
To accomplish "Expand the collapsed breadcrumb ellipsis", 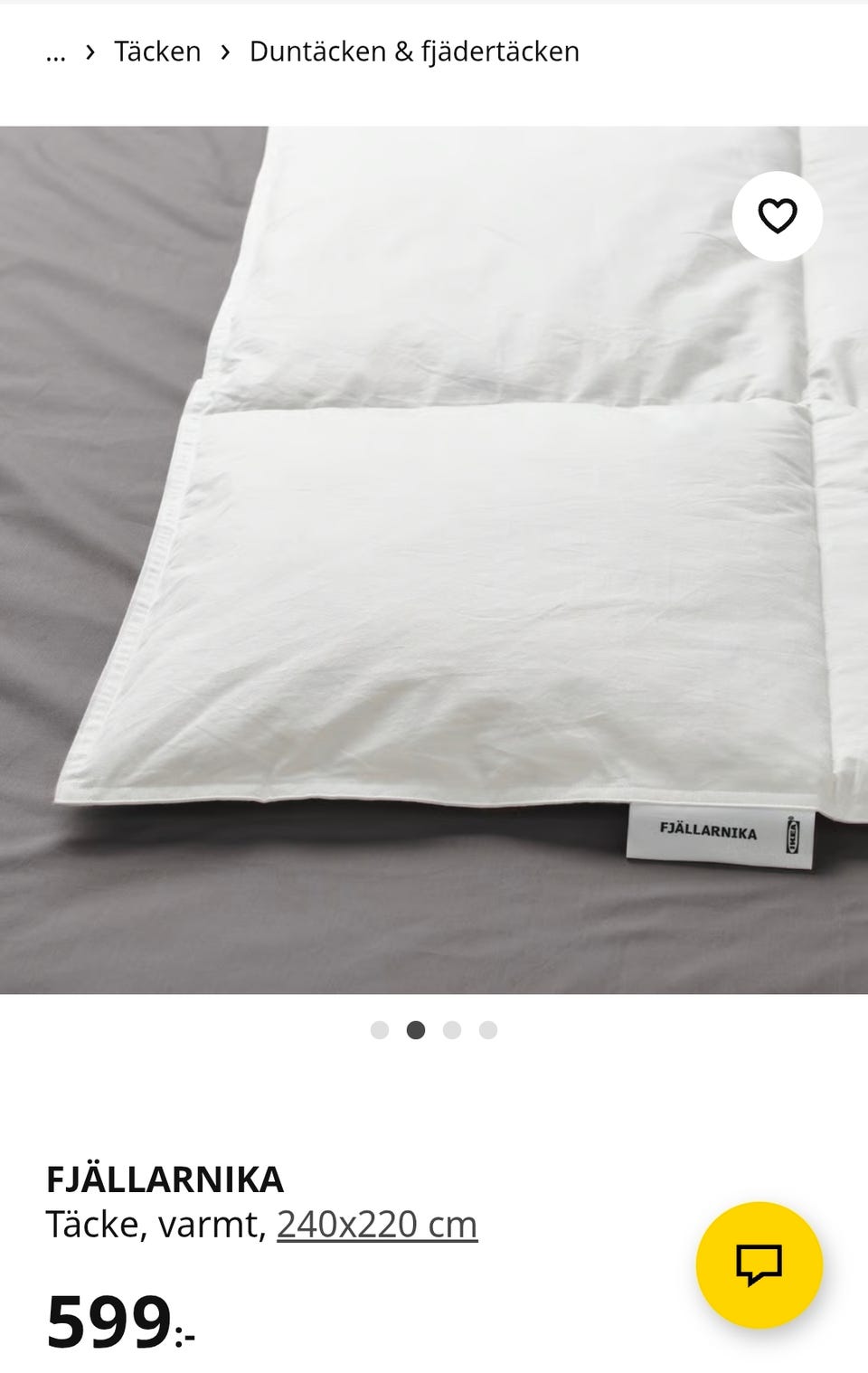I will (56, 52).
